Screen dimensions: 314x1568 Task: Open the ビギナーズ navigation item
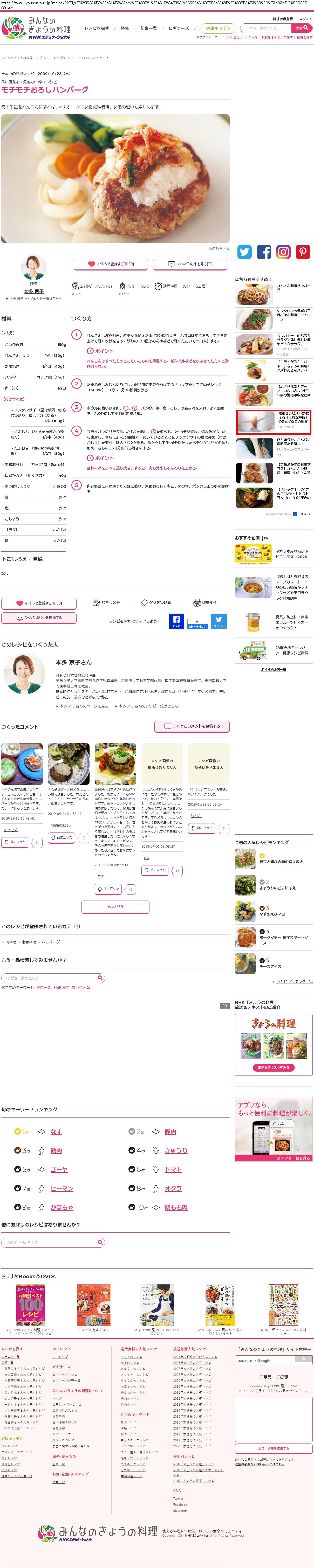178,28
